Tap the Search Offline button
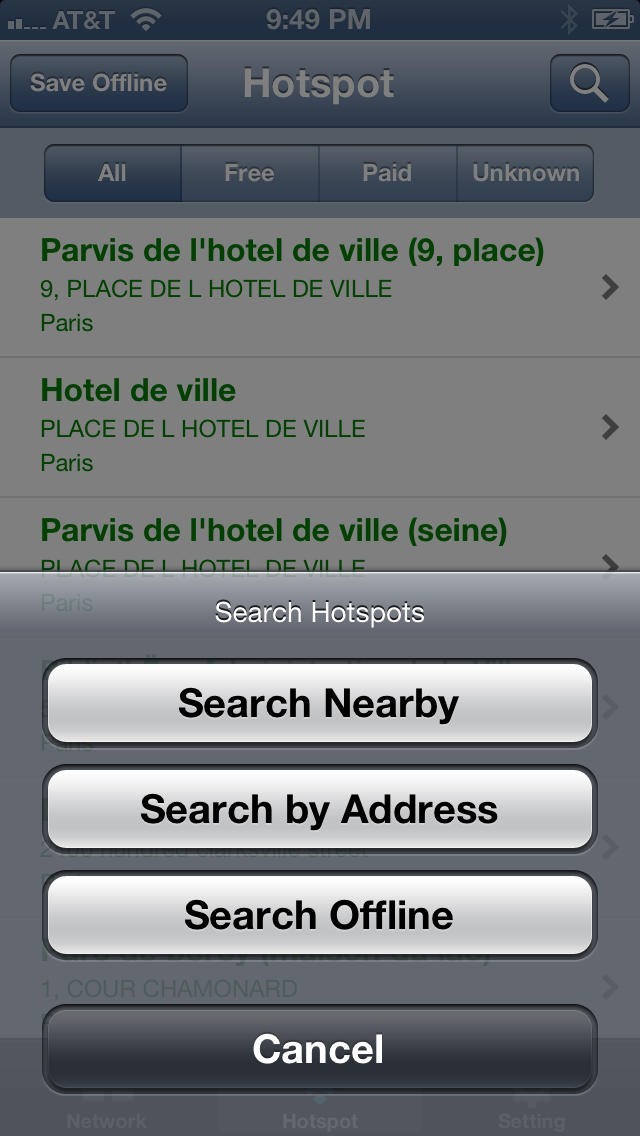The image size is (640, 1136). [319, 915]
